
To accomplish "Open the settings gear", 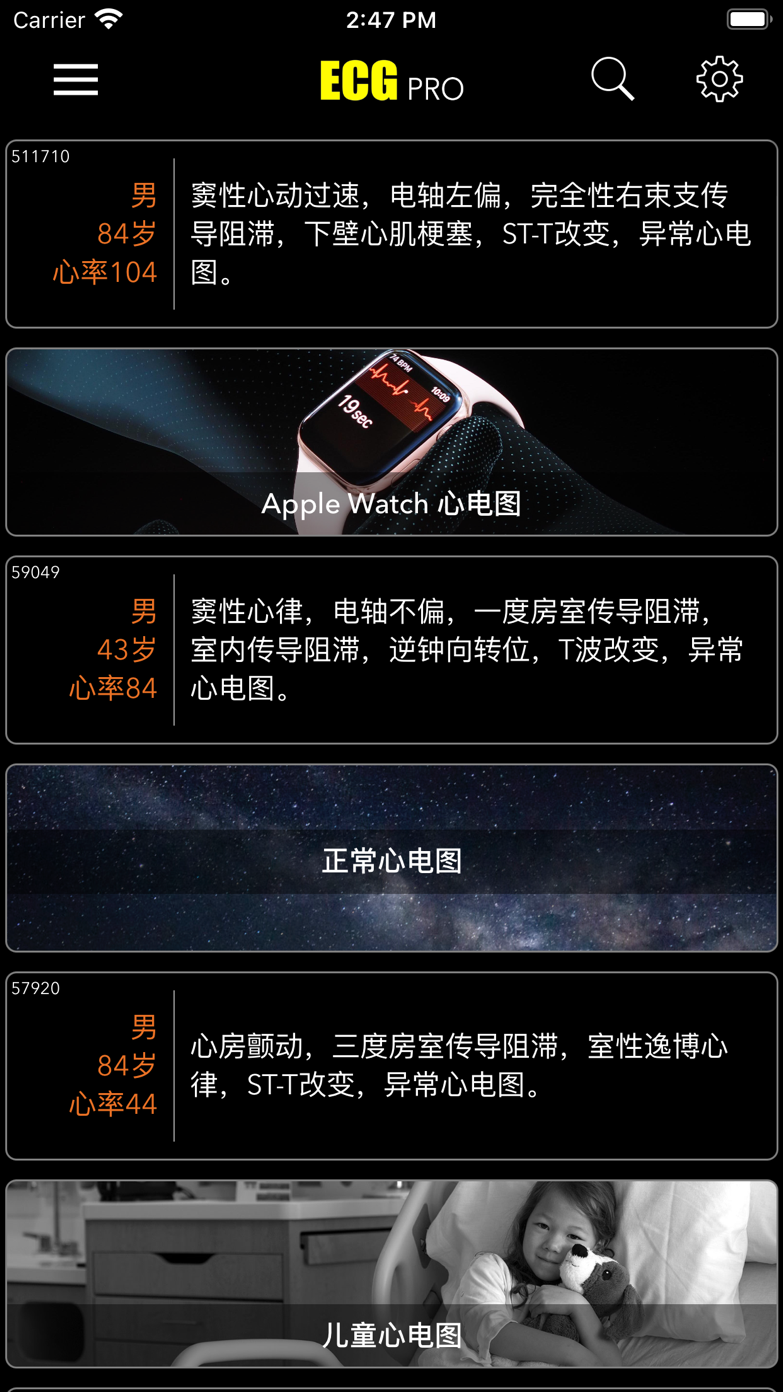I will (719, 79).
